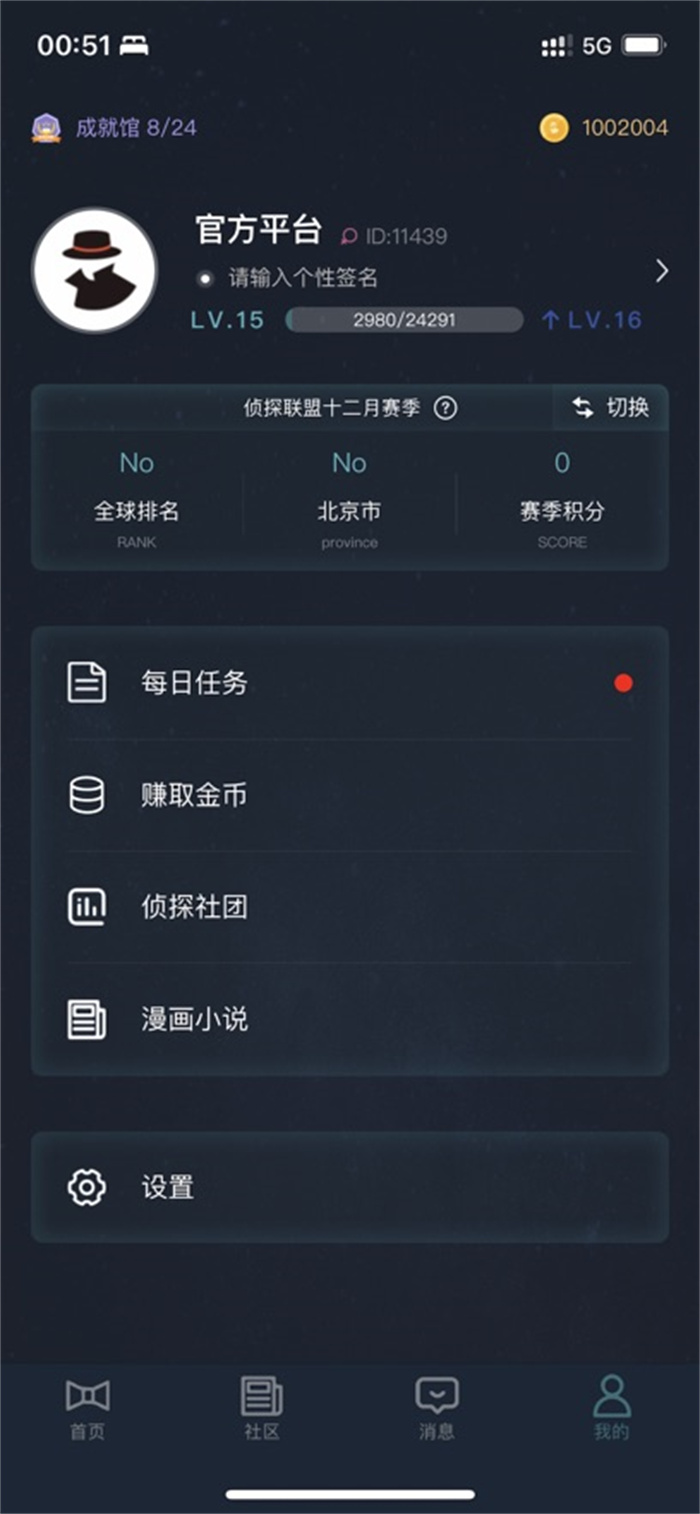700x1514 pixels.
Task: Switch to the 首页 home tab
Action: [x=87, y=1408]
